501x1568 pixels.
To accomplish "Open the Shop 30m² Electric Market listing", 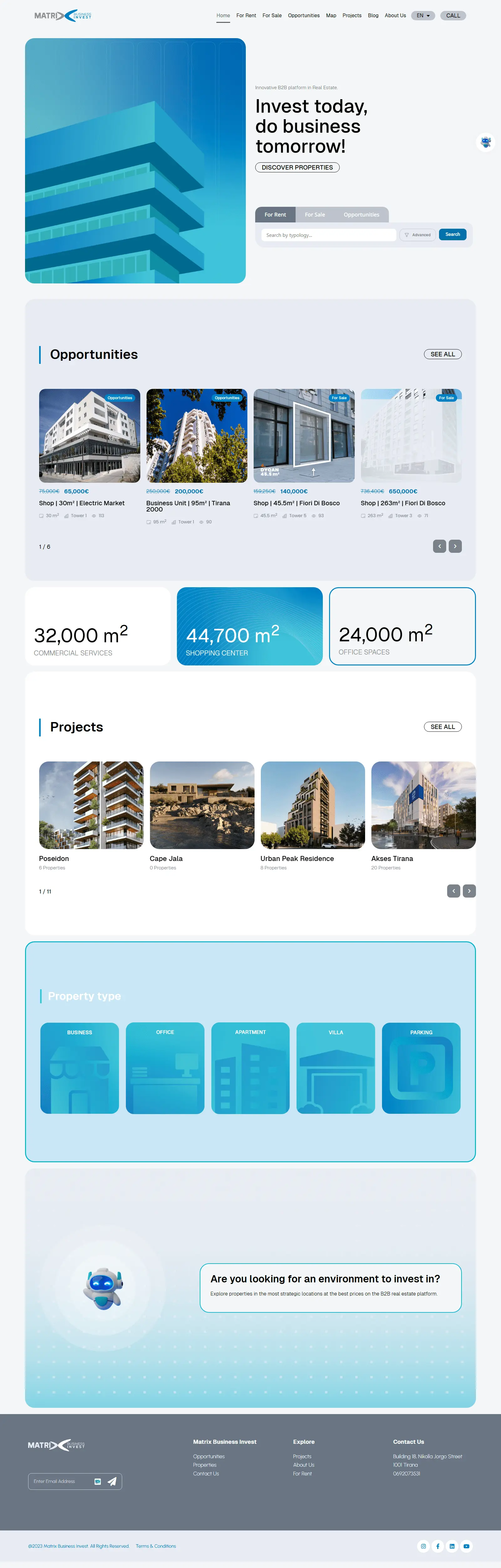I will (x=90, y=436).
